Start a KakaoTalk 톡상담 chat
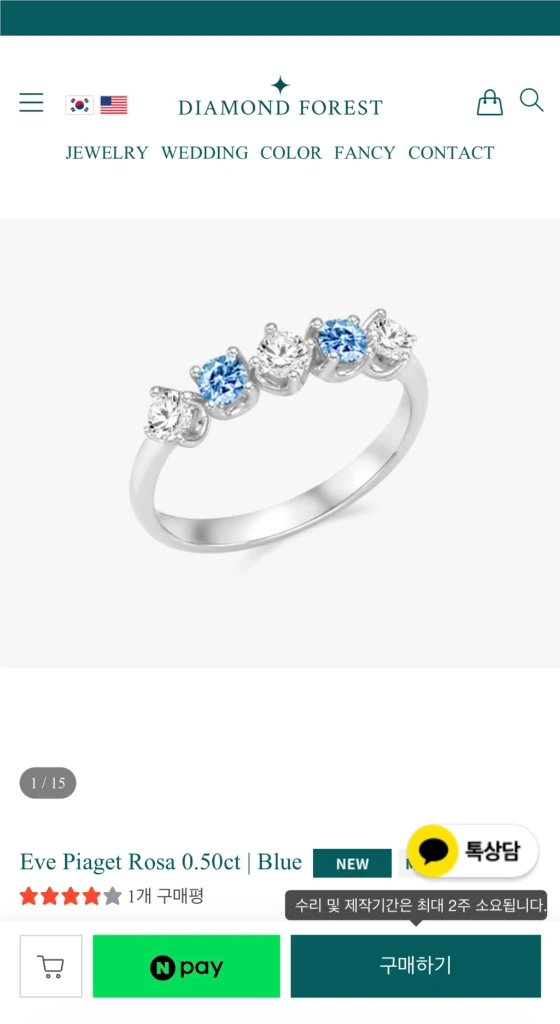The height and width of the screenshot is (1024, 560). 473,851
